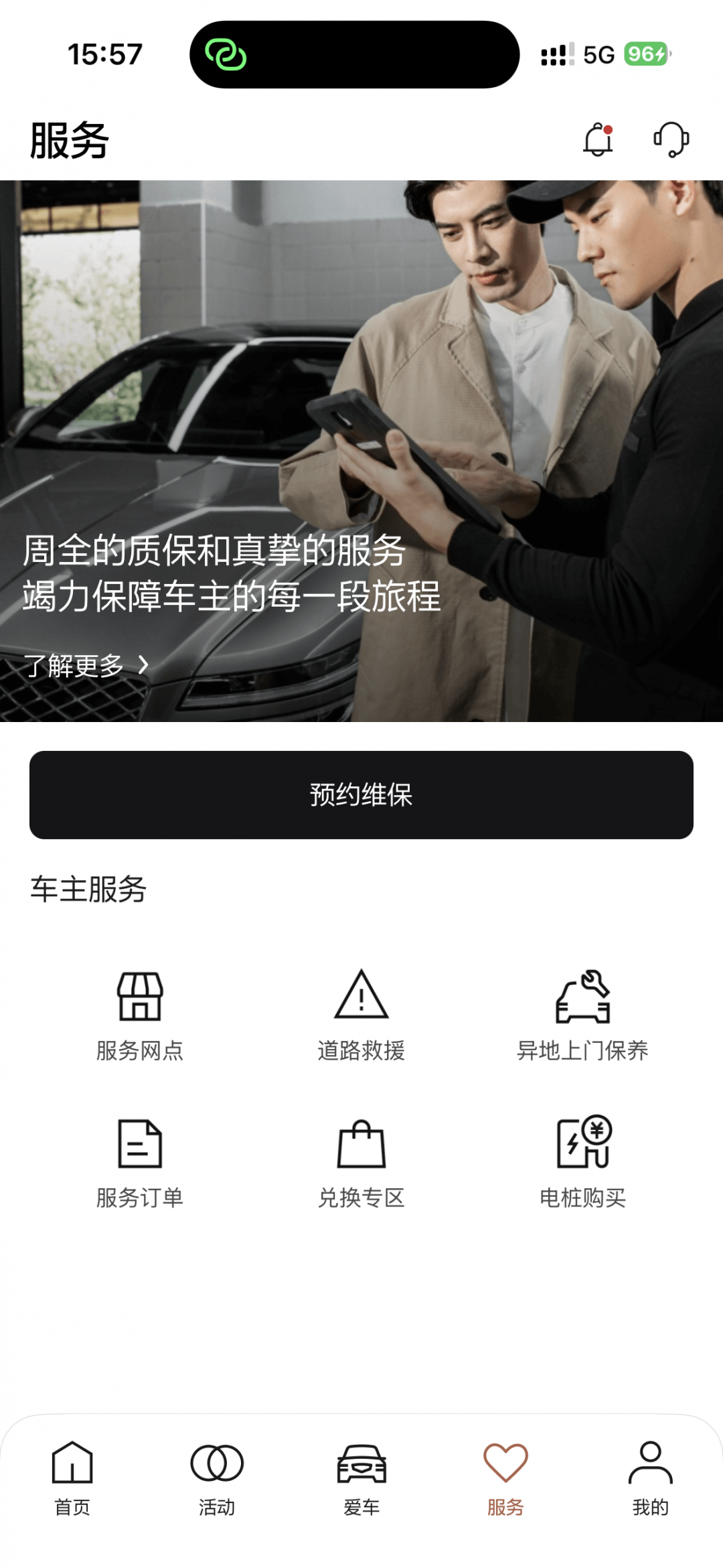The image size is (723, 1568).
Task: Open 兑换专区 redemption zone
Action: 361,1163
